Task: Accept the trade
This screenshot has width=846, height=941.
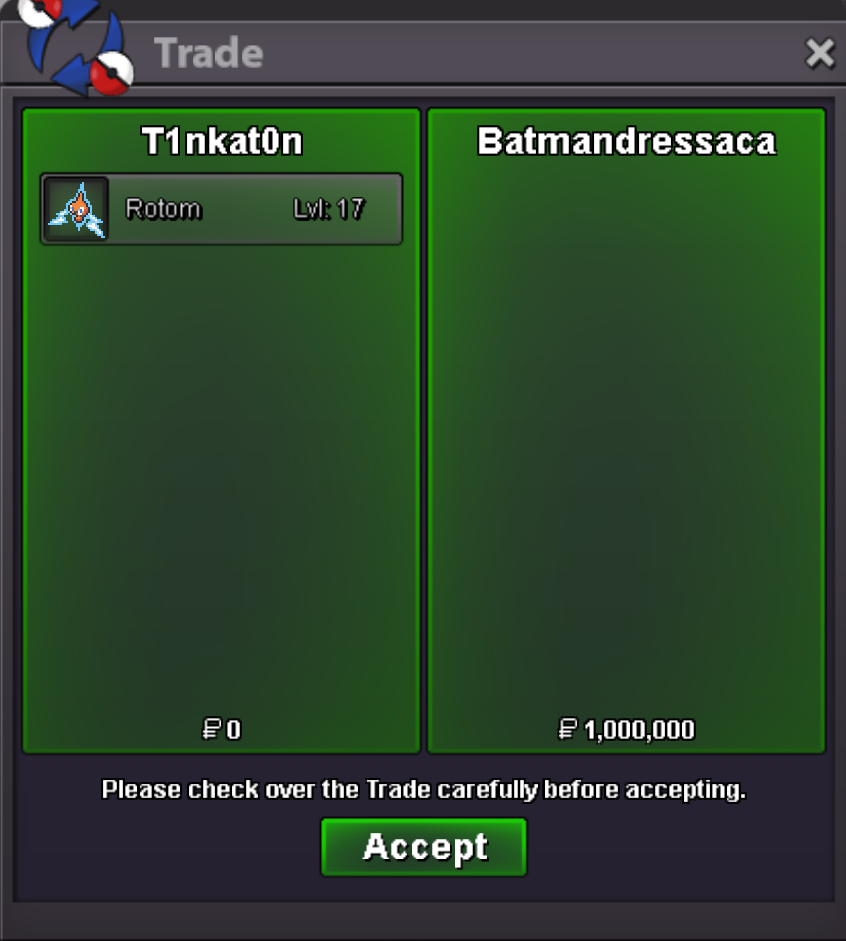Action: click(424, 847)
